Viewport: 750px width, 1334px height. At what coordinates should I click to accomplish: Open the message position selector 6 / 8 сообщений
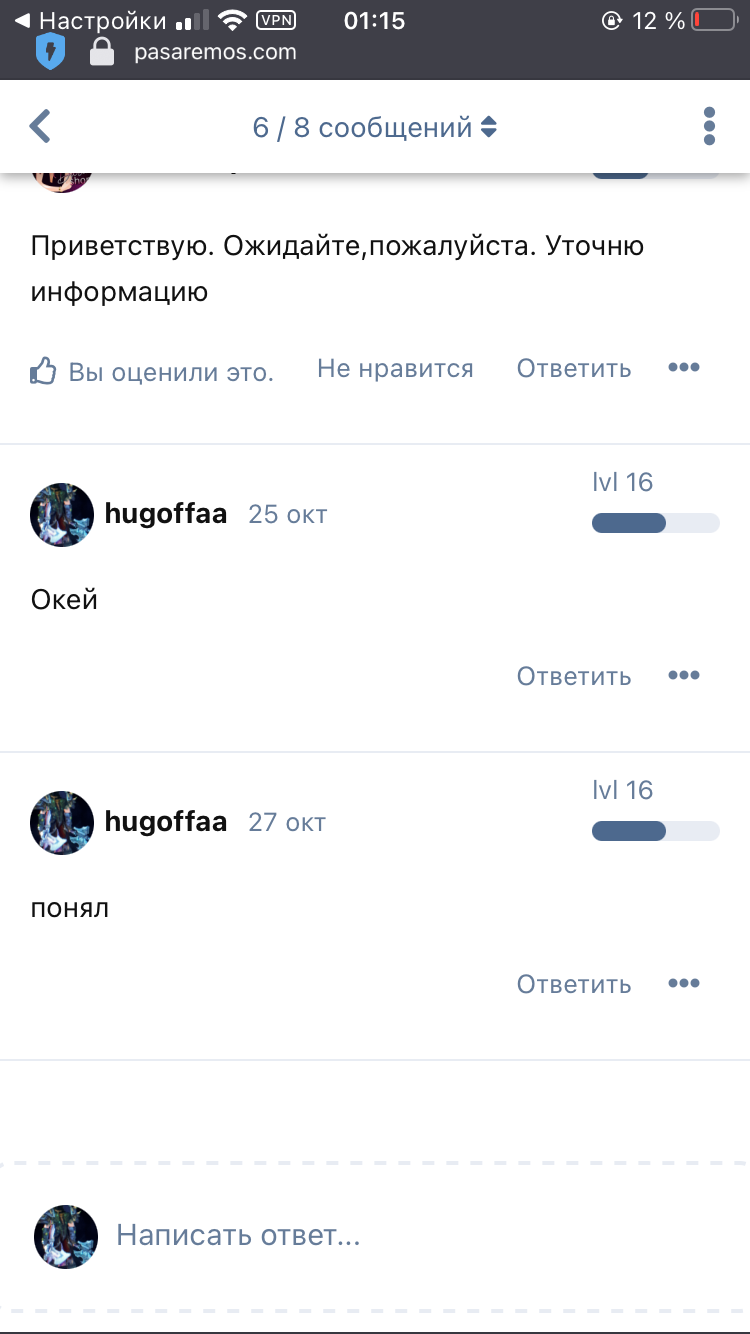(375, 128)
